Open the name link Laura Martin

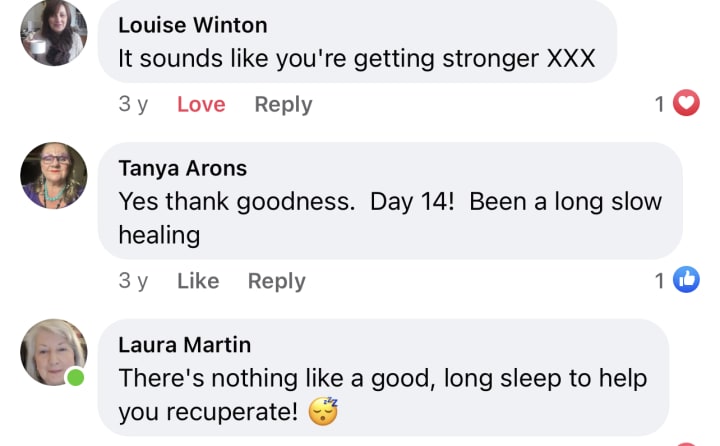[184, 344]
